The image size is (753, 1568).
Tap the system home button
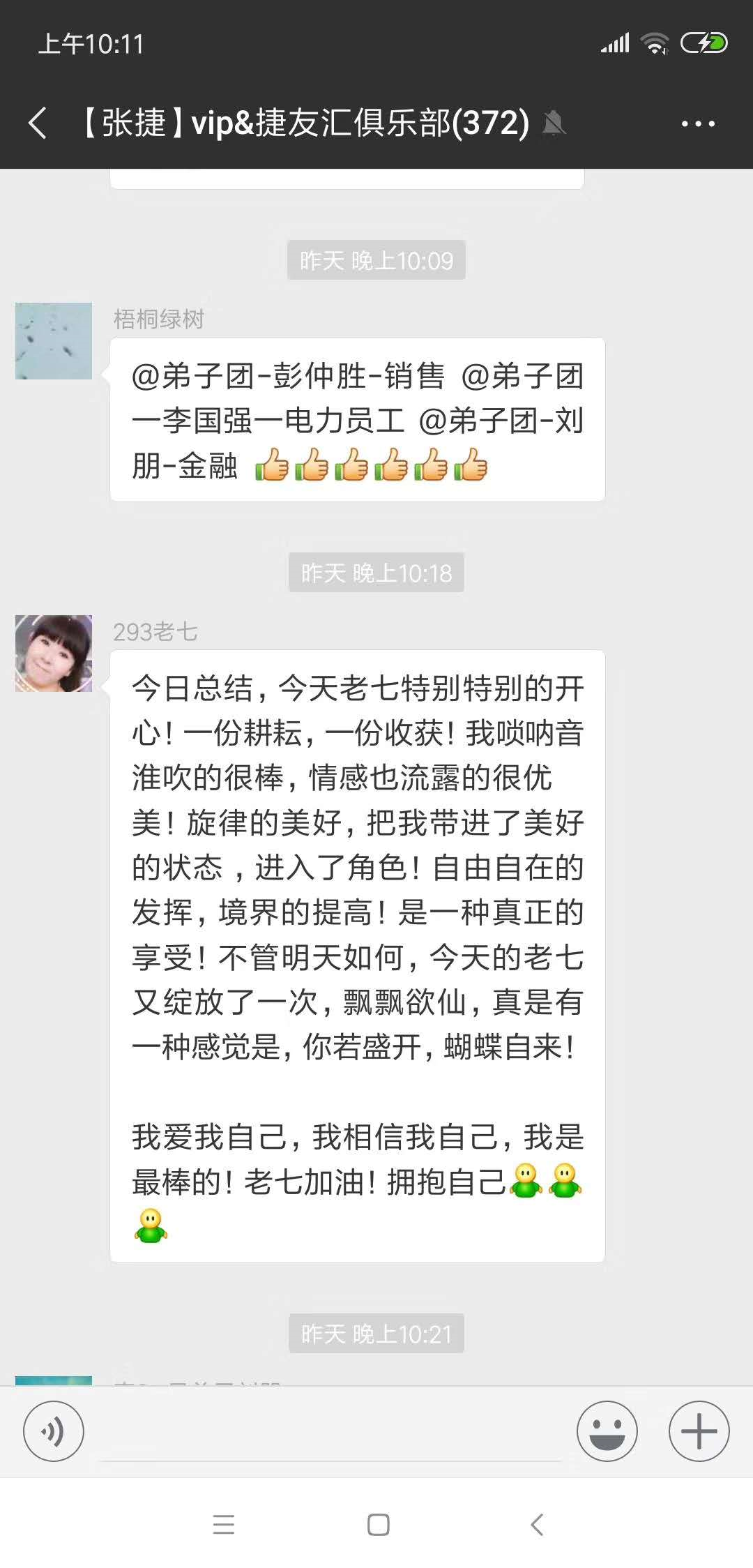click(378, 1525)
